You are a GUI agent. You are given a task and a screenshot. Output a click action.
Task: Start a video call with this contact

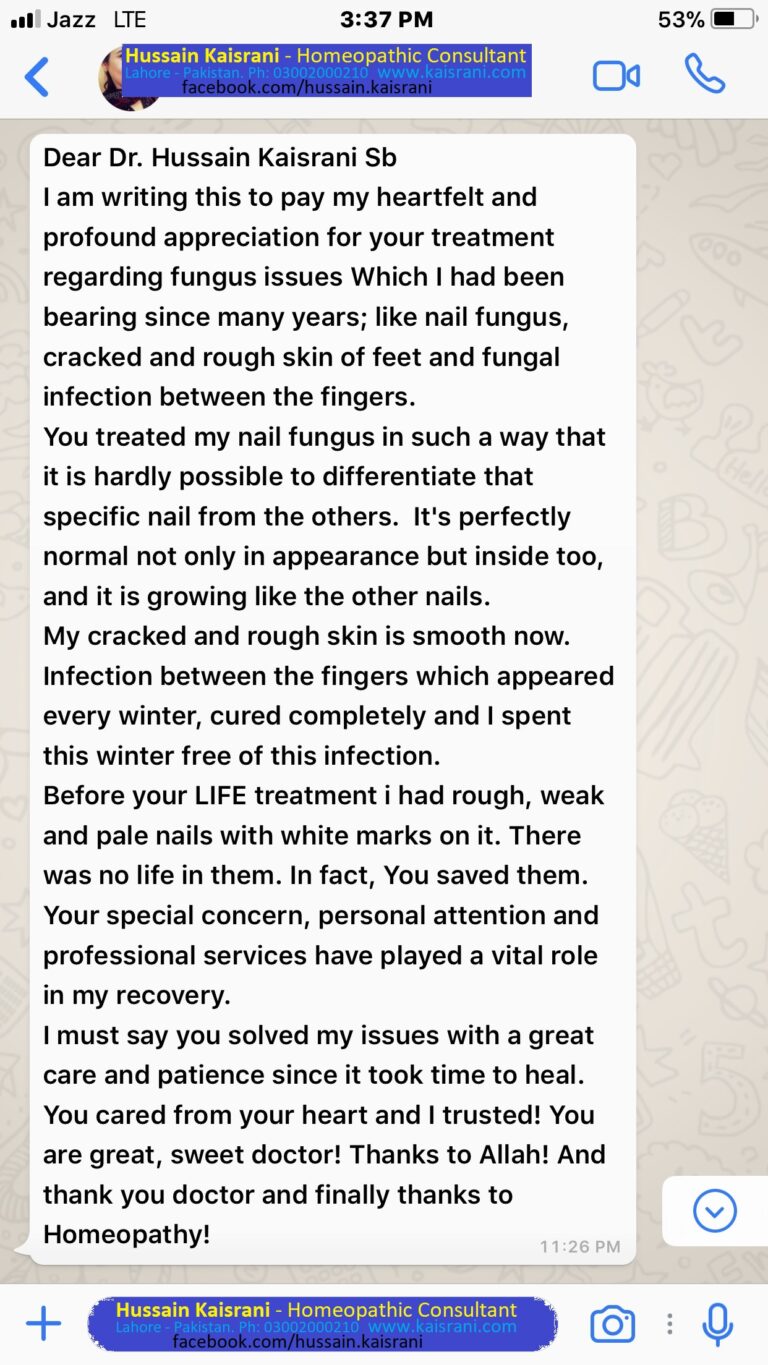tap(615, 76)
